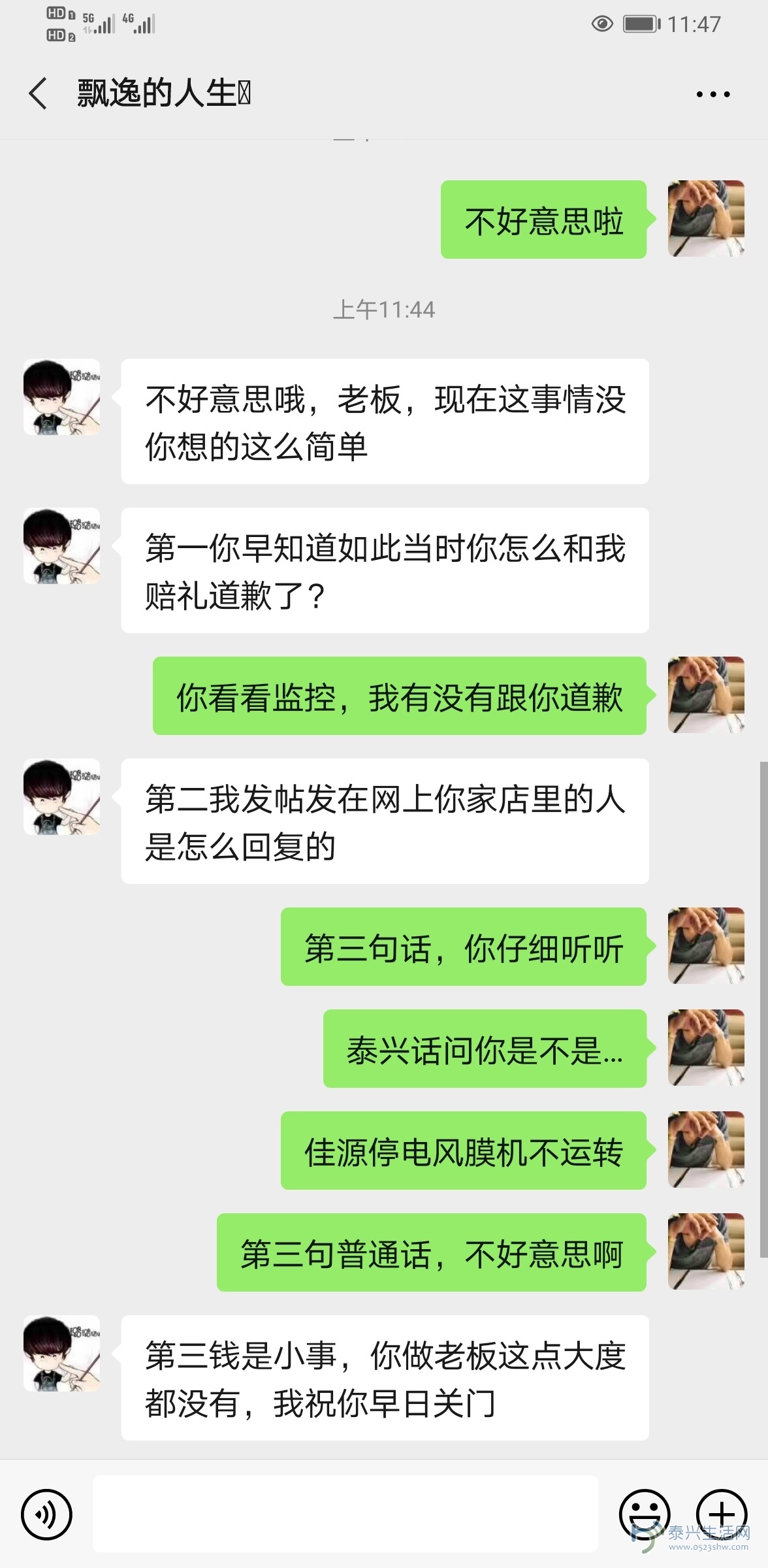This screenshot has width=768, height=1568.
Task: Open the chat info overflow menu
Action: [712, 95]
